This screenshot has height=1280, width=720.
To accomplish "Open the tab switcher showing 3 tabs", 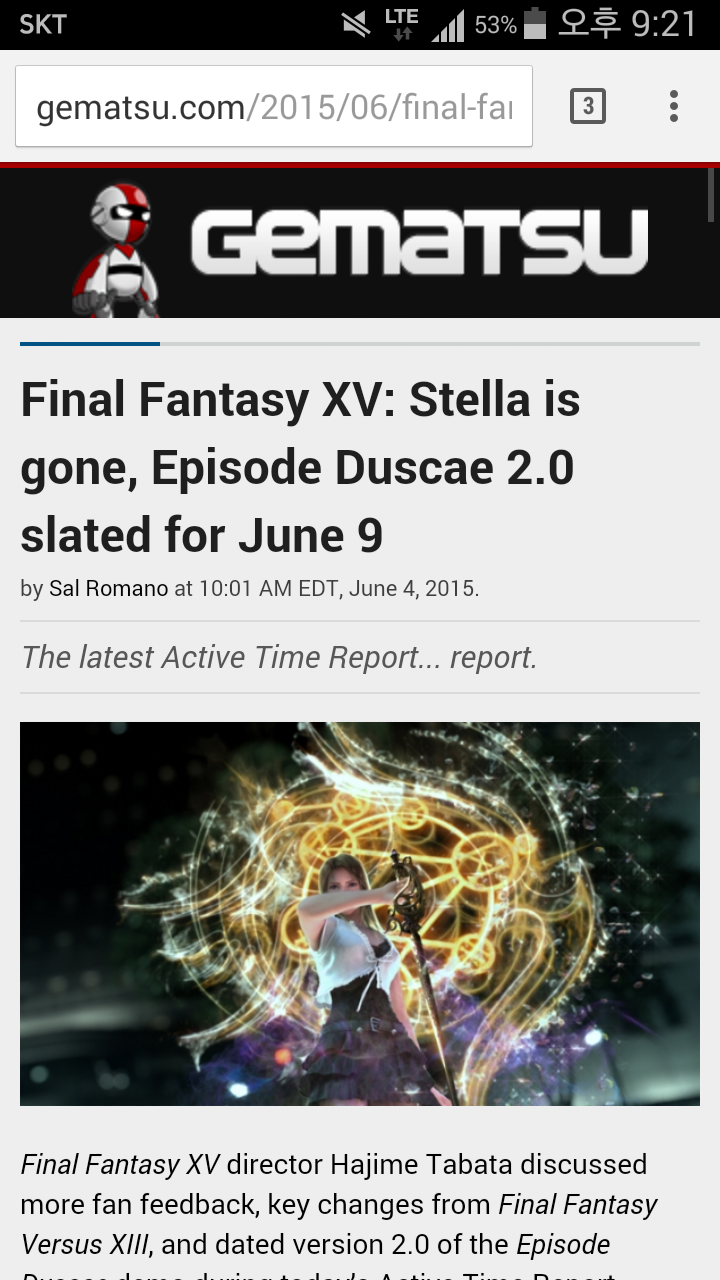I will pos(588,106).
